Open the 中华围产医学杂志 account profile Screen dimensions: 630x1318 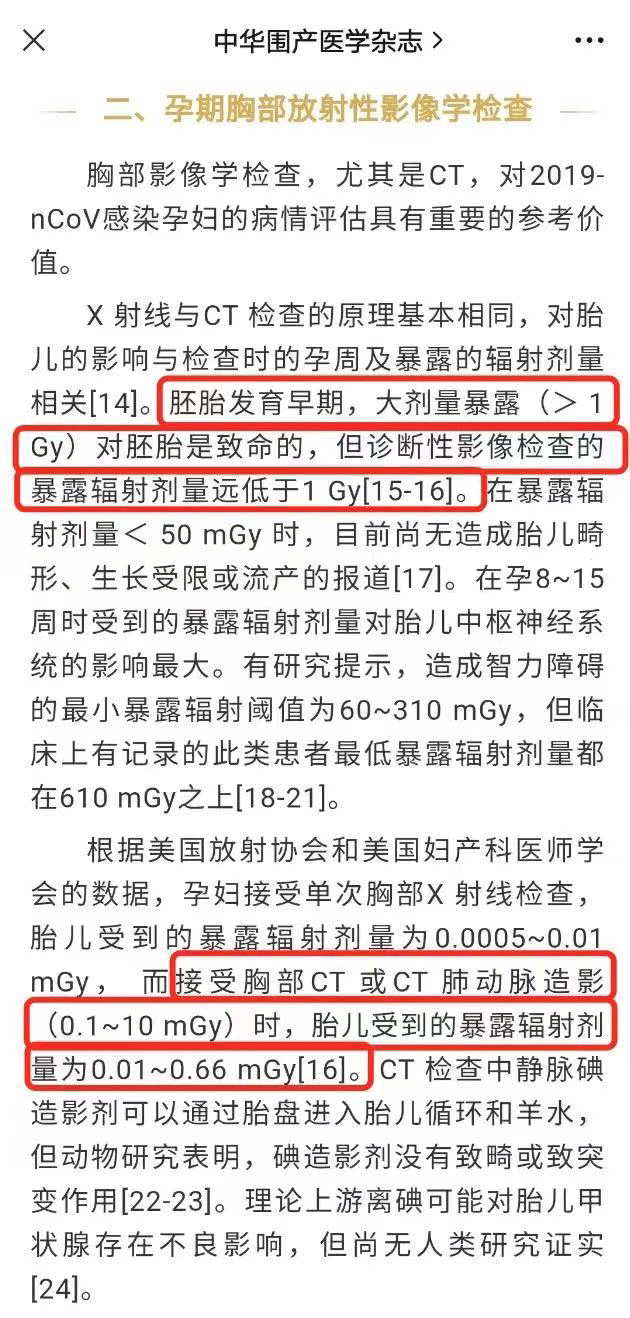329,41
